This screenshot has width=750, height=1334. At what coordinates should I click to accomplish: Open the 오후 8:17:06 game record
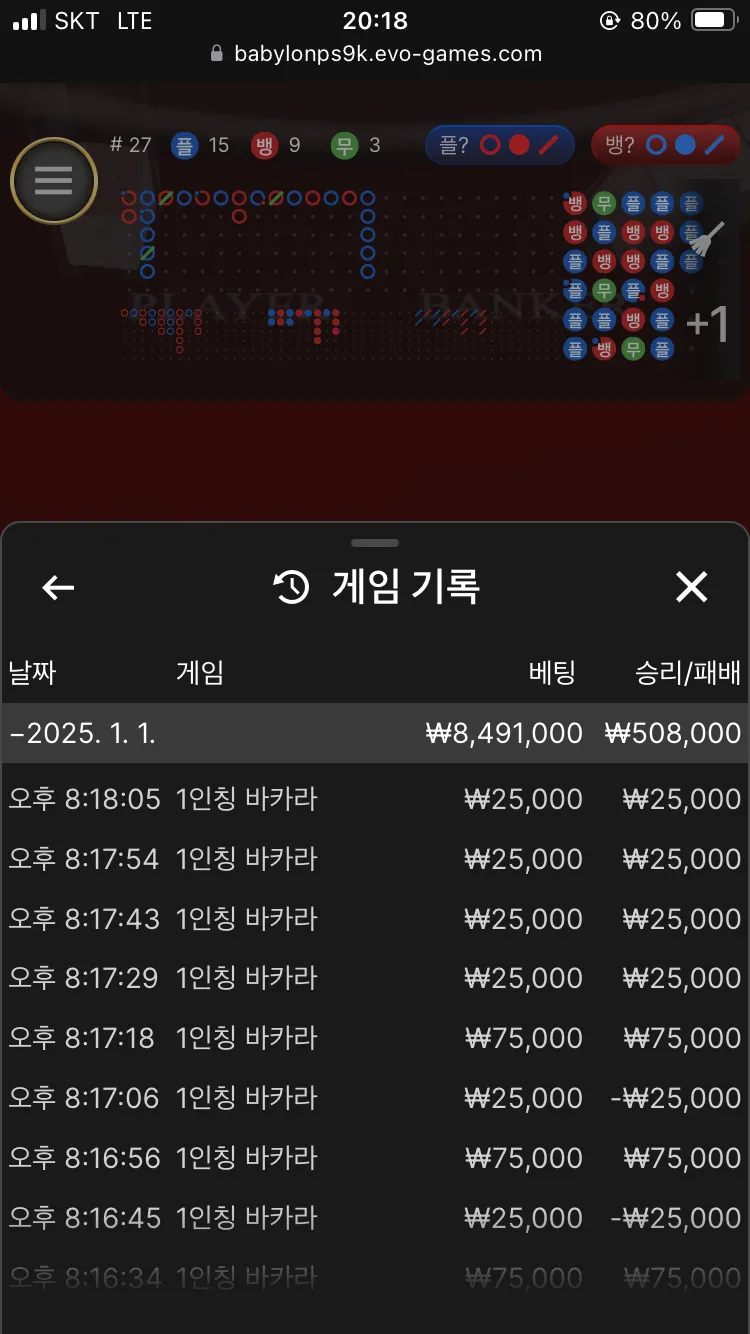375,1098
